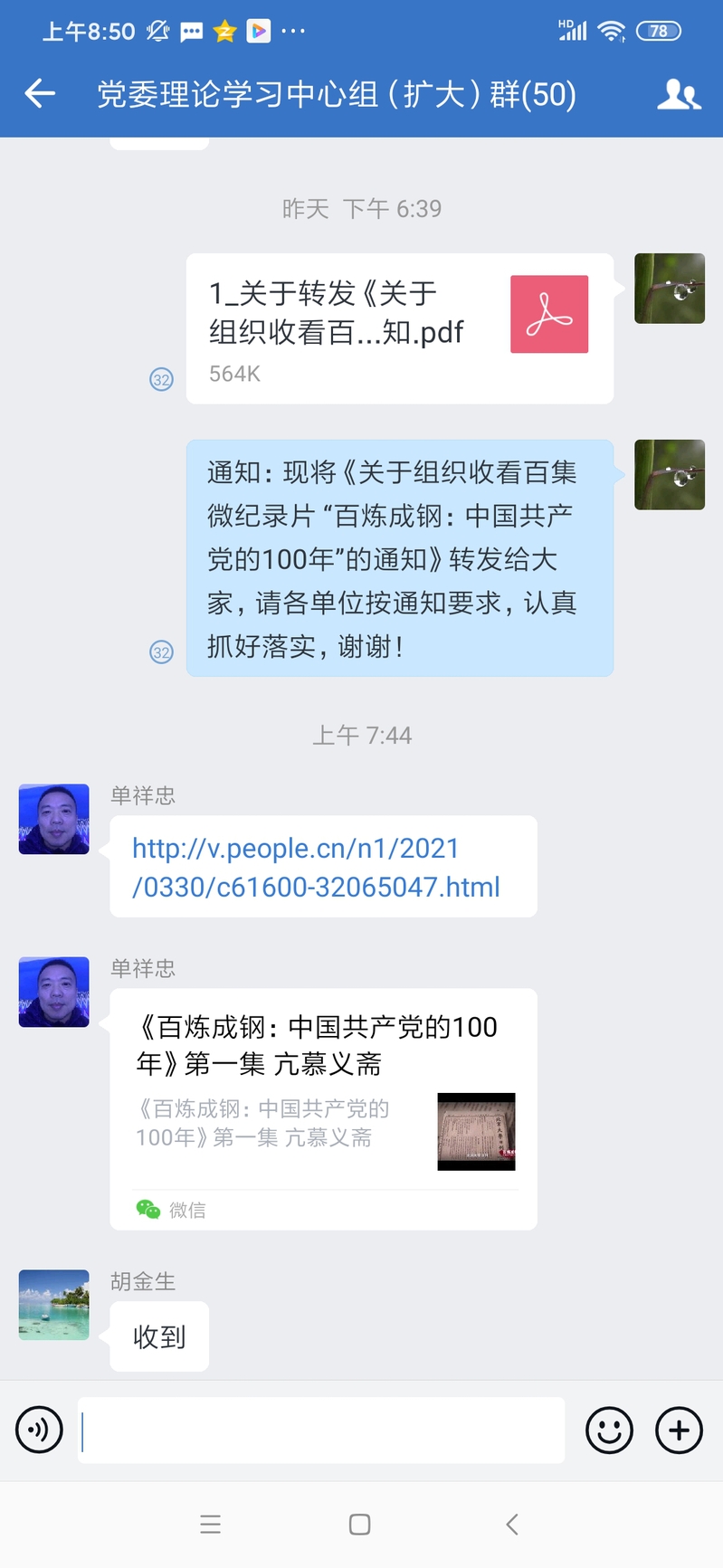View read count of the PDF message
This screenshot has height=1568, width=723.
161,379
